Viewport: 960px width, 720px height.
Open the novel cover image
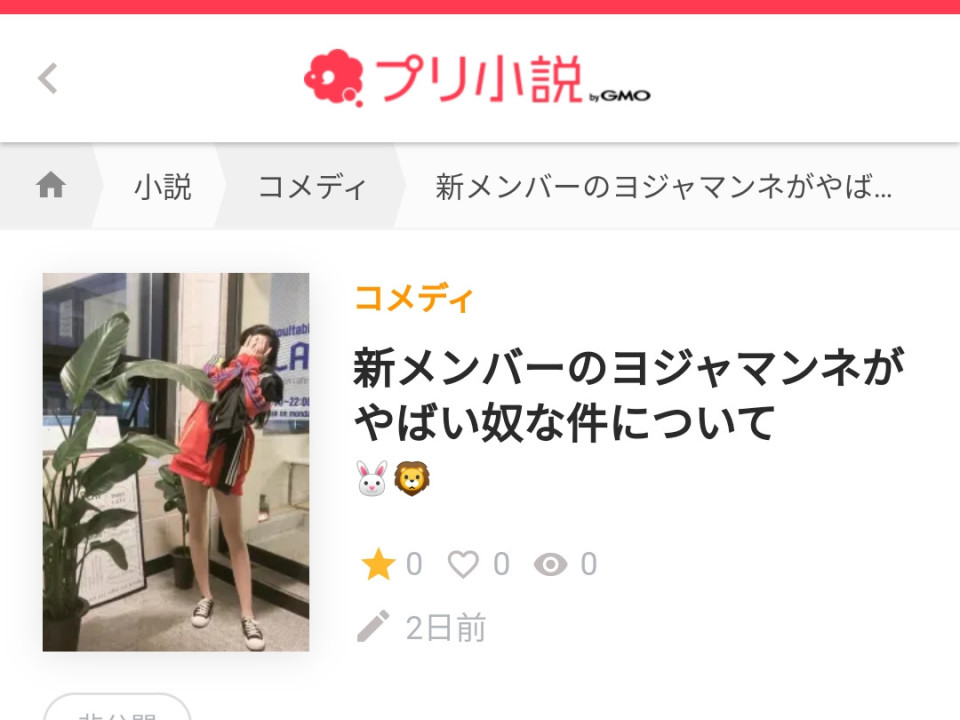click(x=176, y=462)
